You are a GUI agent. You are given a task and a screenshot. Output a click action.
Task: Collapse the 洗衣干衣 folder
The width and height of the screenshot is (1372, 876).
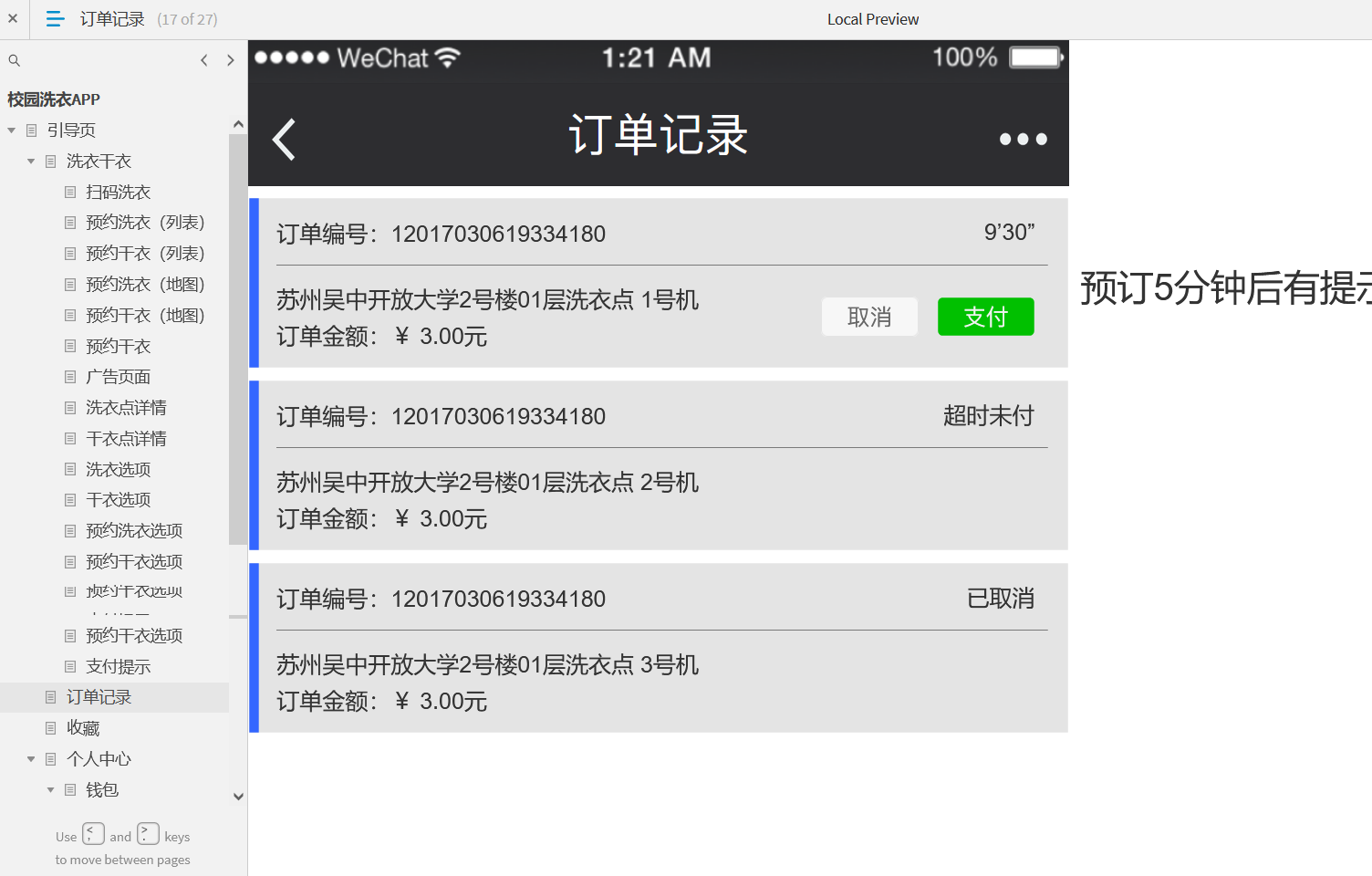[x=31, y=162]
